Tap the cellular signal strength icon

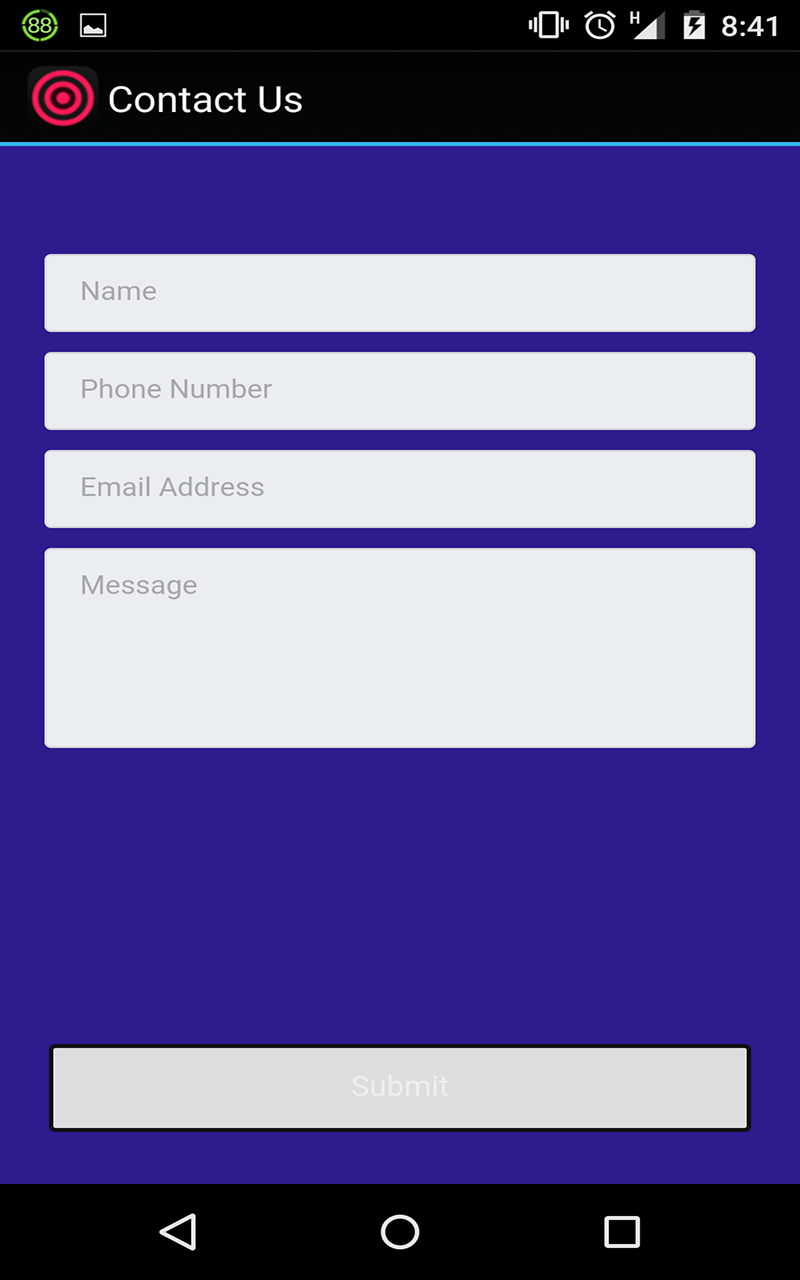pyautogui.click(x=646, y=25)
